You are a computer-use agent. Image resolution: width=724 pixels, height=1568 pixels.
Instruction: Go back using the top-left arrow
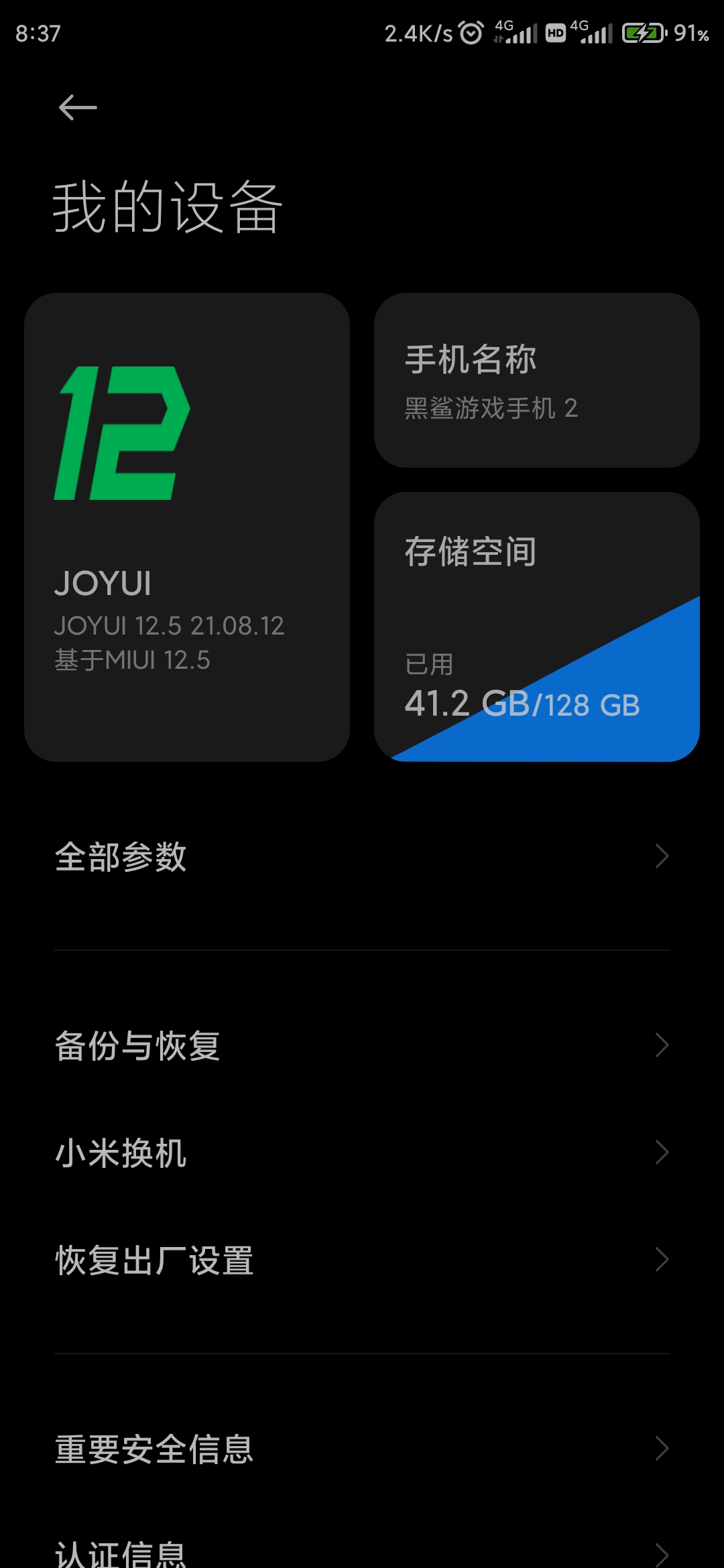click(78, 107)
